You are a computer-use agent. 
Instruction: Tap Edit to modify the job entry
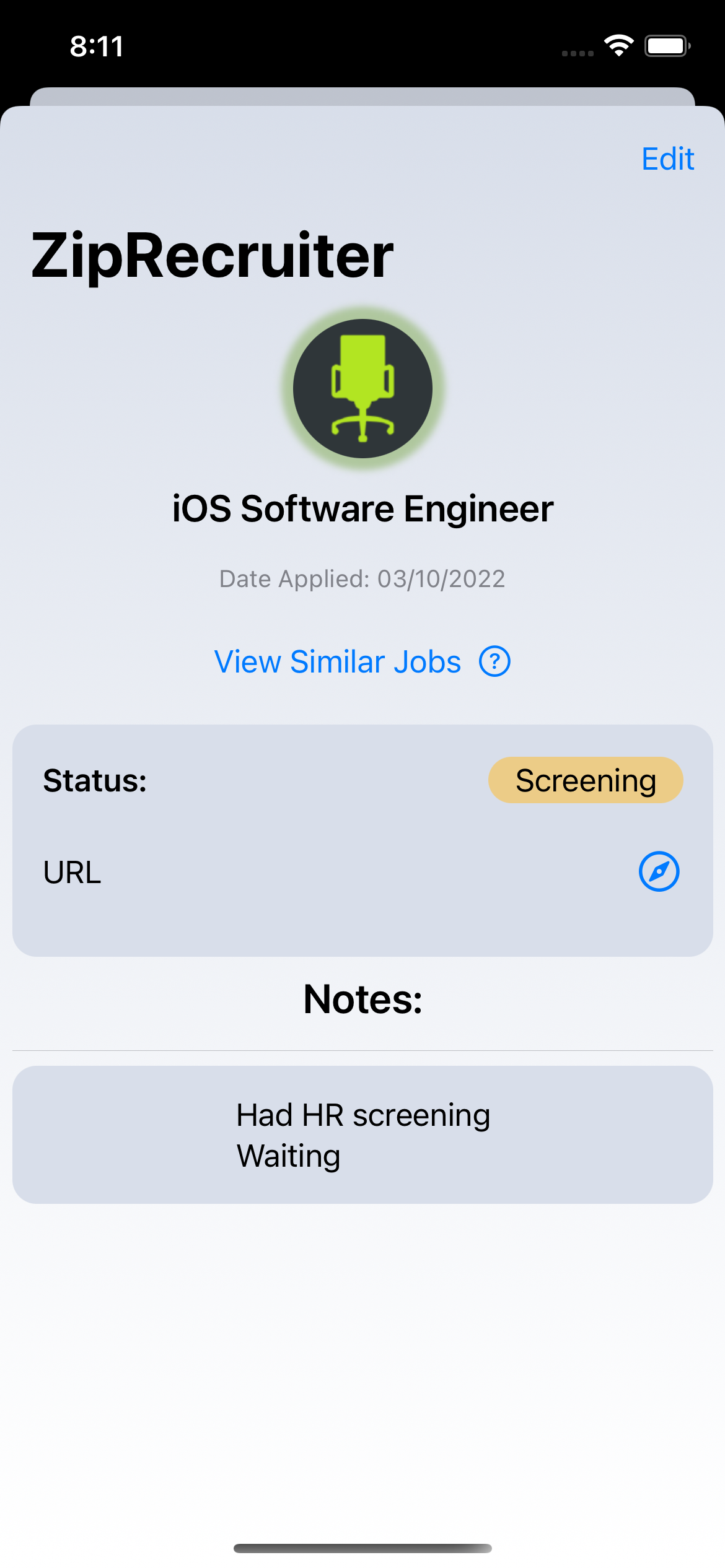click(x=667, y=159)
